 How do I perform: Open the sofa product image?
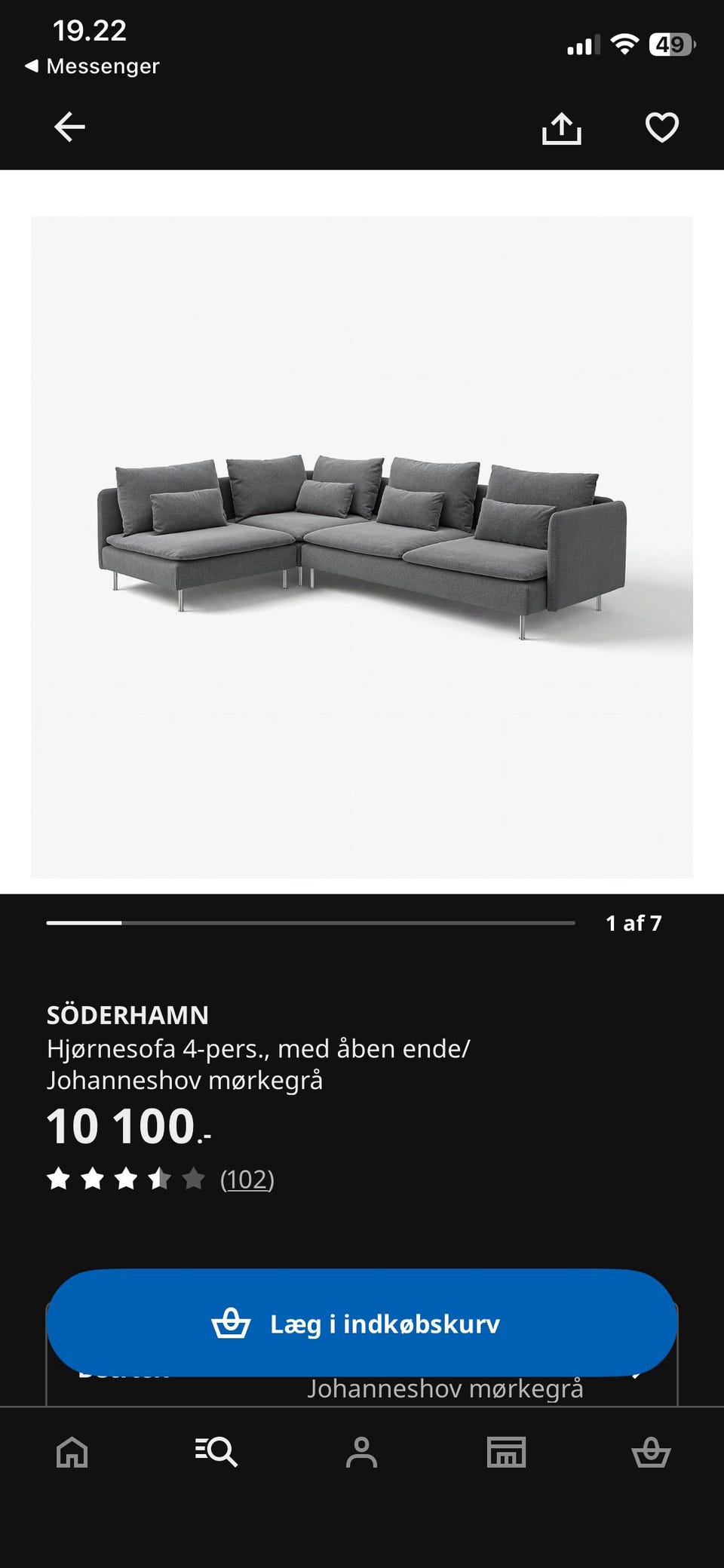click(x=362, y=547)
